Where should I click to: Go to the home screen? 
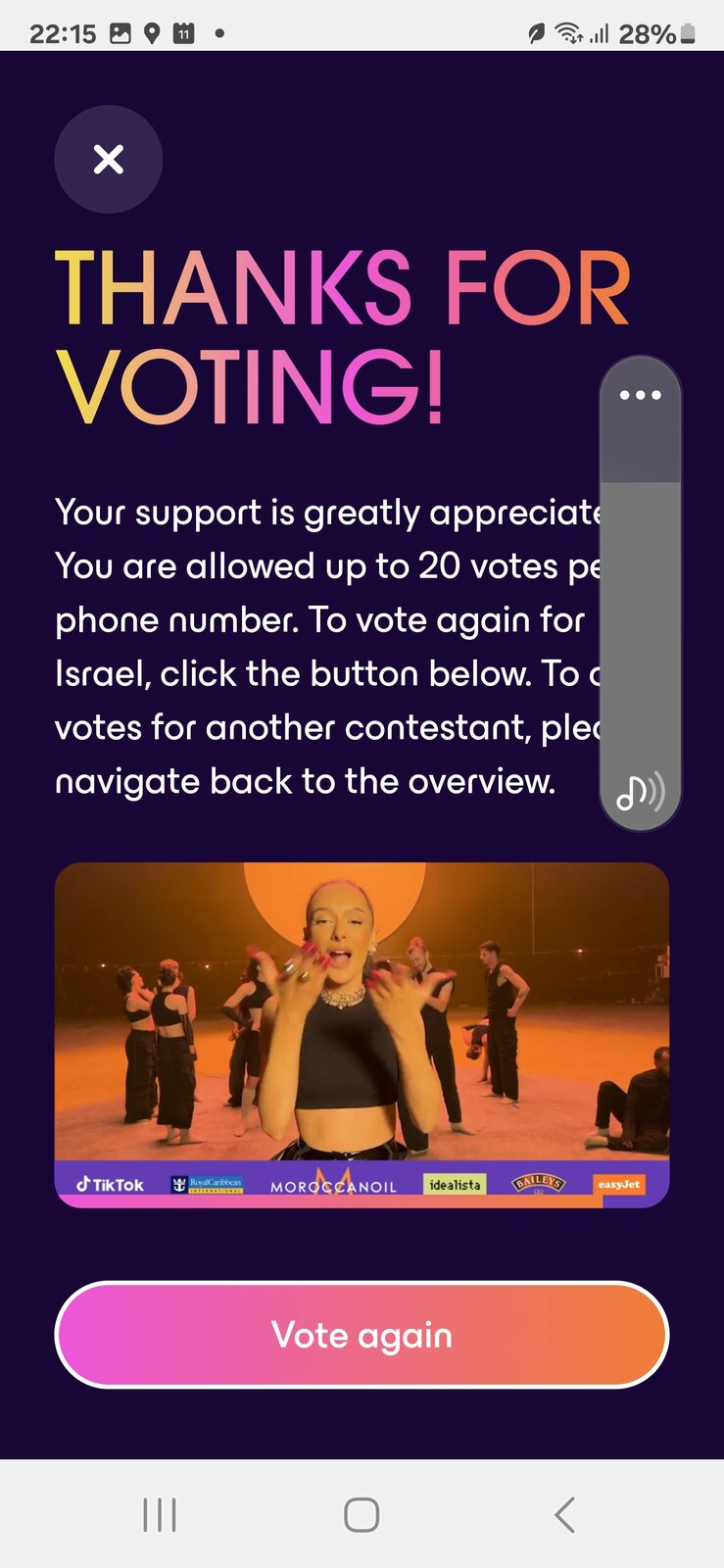(x=362, y=1514)
